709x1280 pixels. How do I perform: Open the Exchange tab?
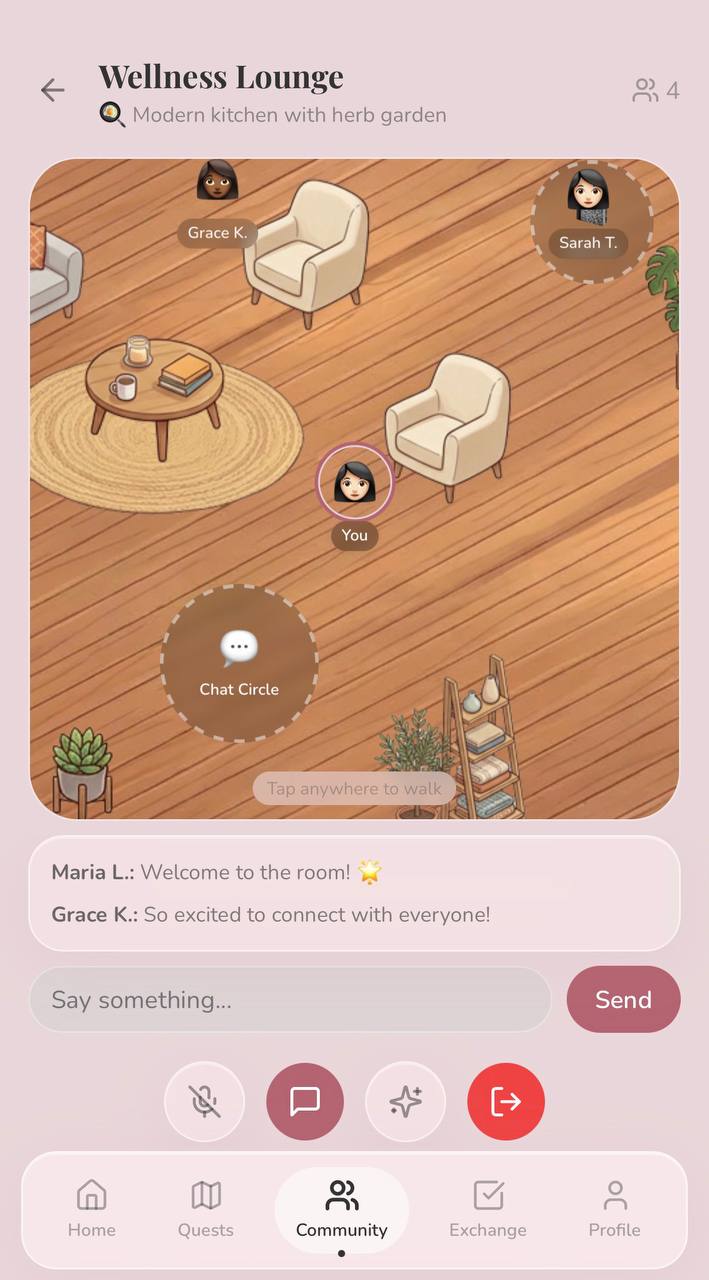(488, 1208)
